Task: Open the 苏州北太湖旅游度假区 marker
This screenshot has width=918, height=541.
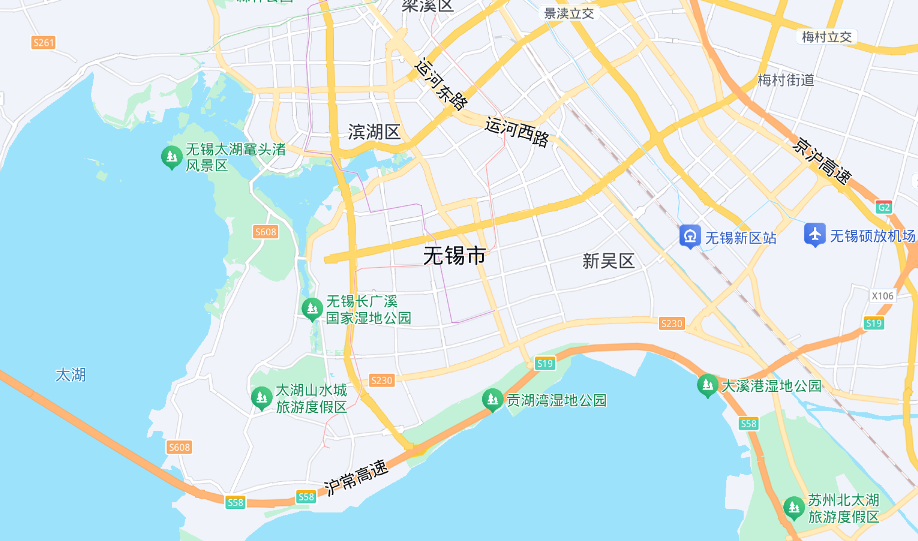Action: (x=793, y=508)
